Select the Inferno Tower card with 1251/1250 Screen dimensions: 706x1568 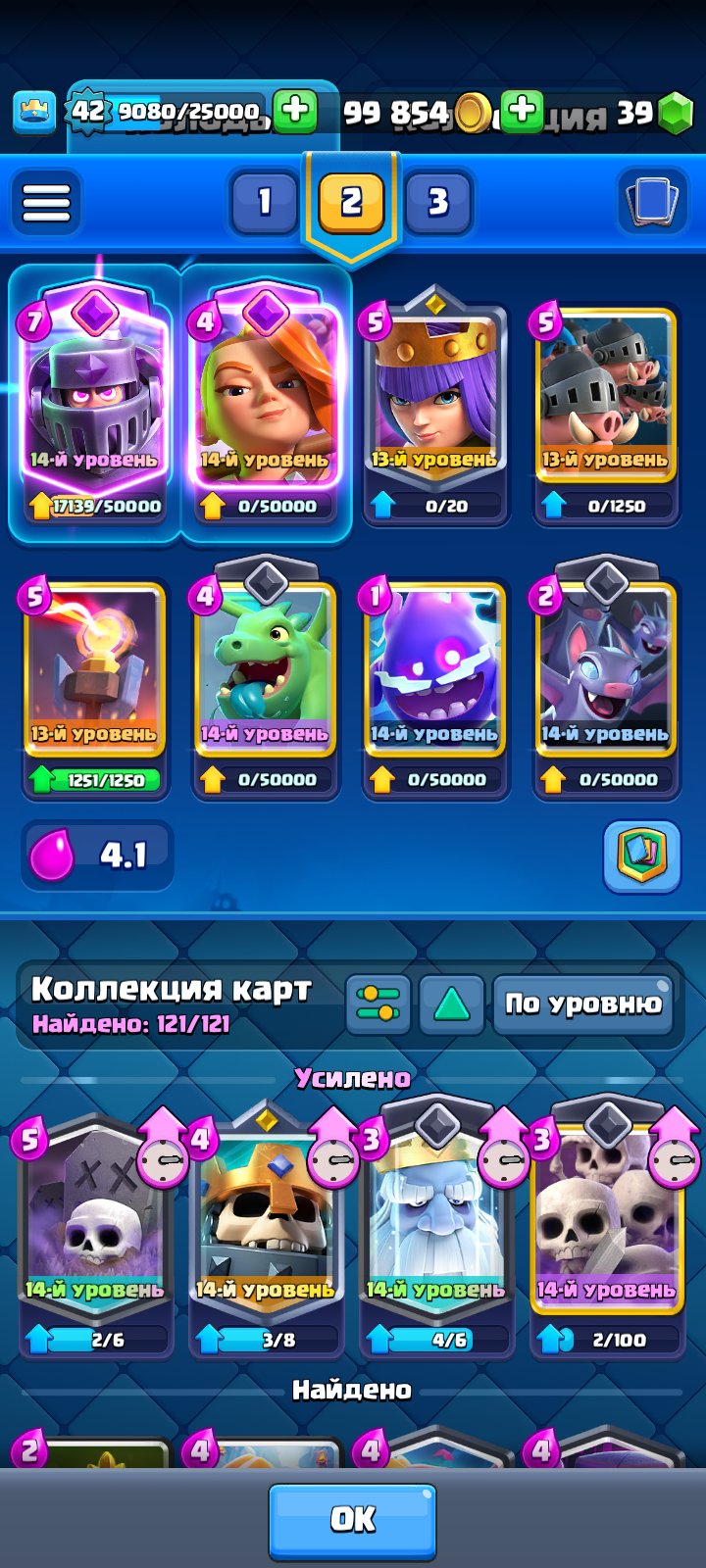pyautogui.click(x=93, y=676)
